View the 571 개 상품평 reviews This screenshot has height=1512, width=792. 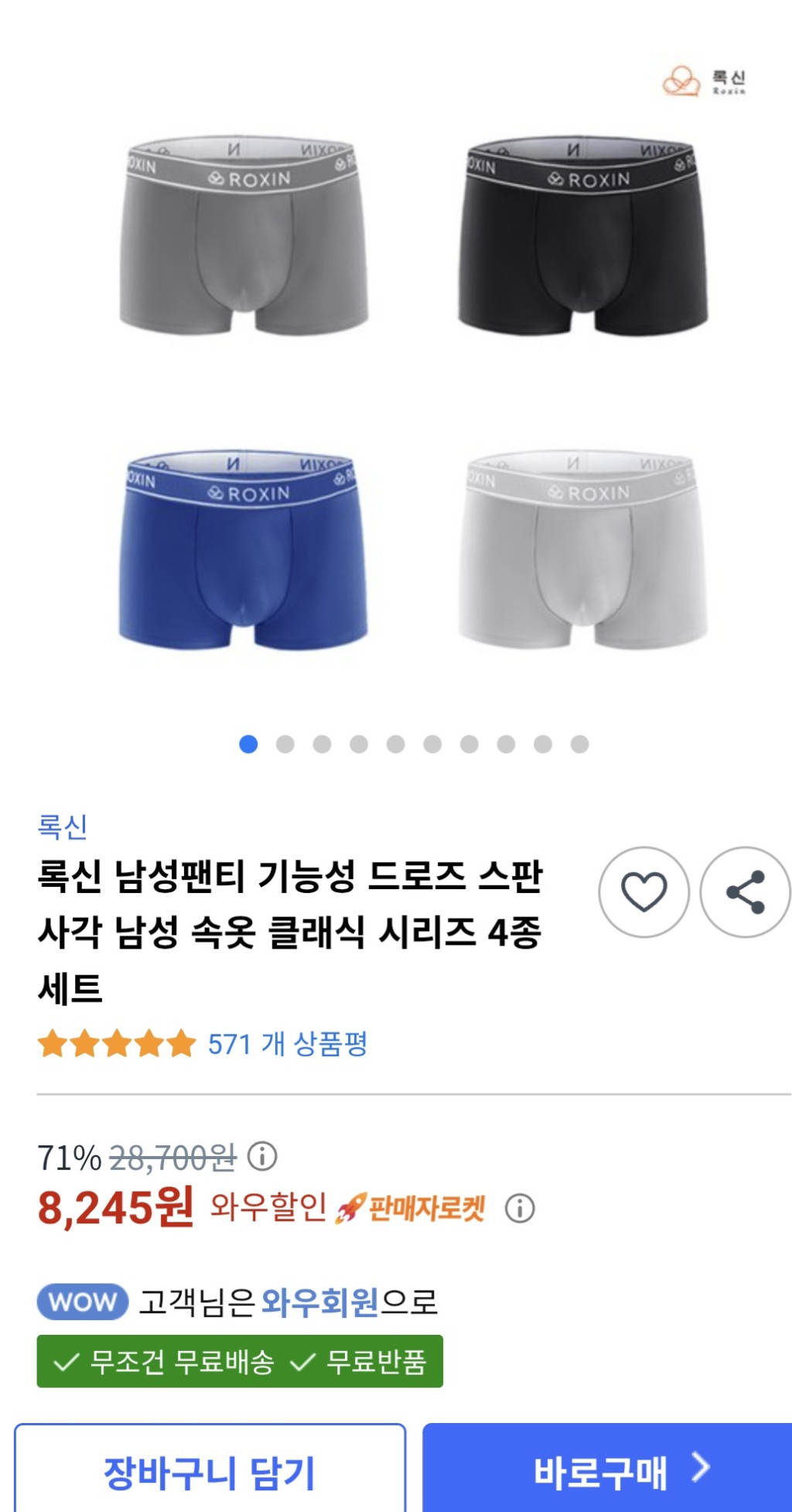(x=287, y=1044)
